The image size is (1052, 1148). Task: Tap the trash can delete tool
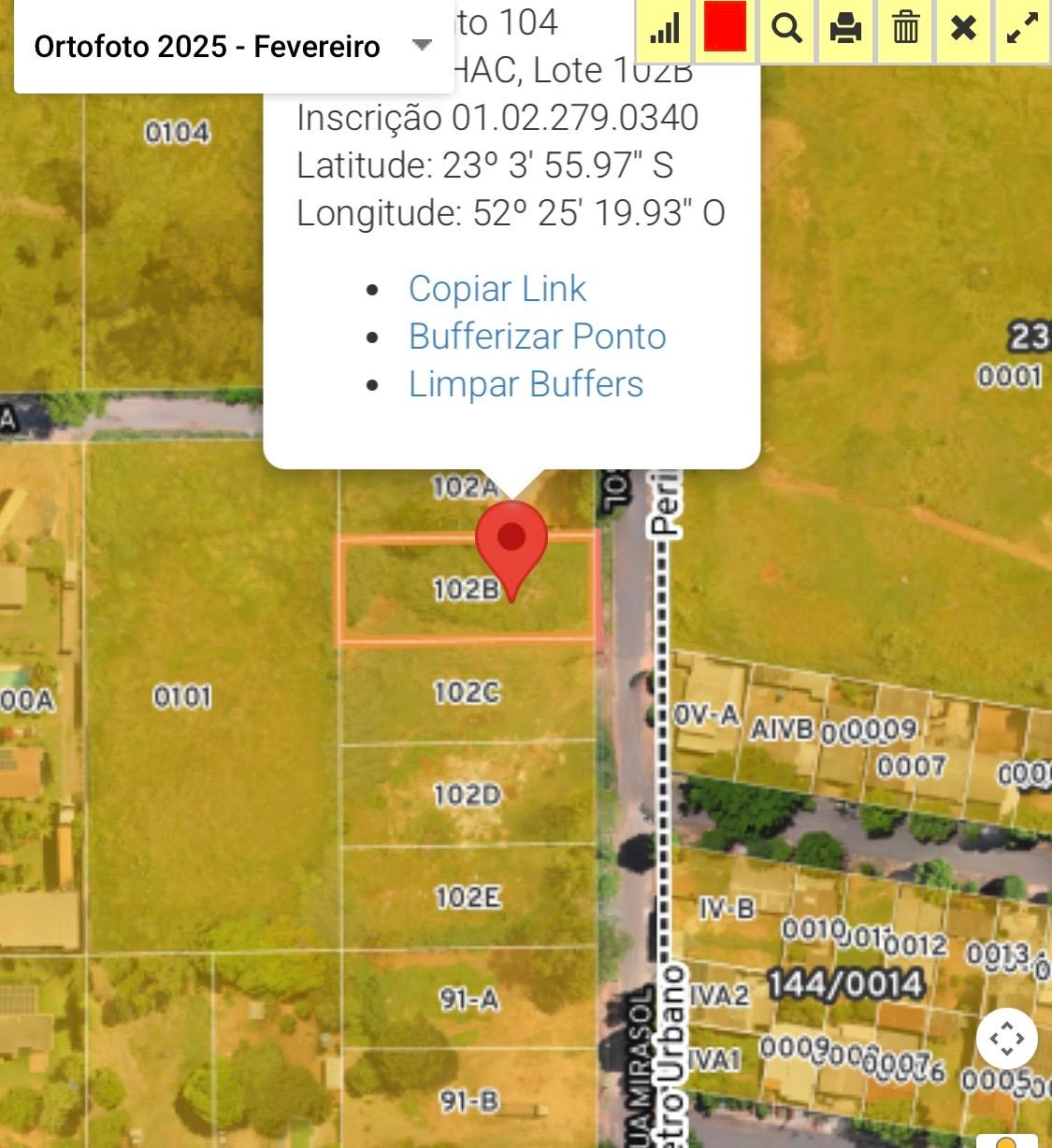(905, 29)
